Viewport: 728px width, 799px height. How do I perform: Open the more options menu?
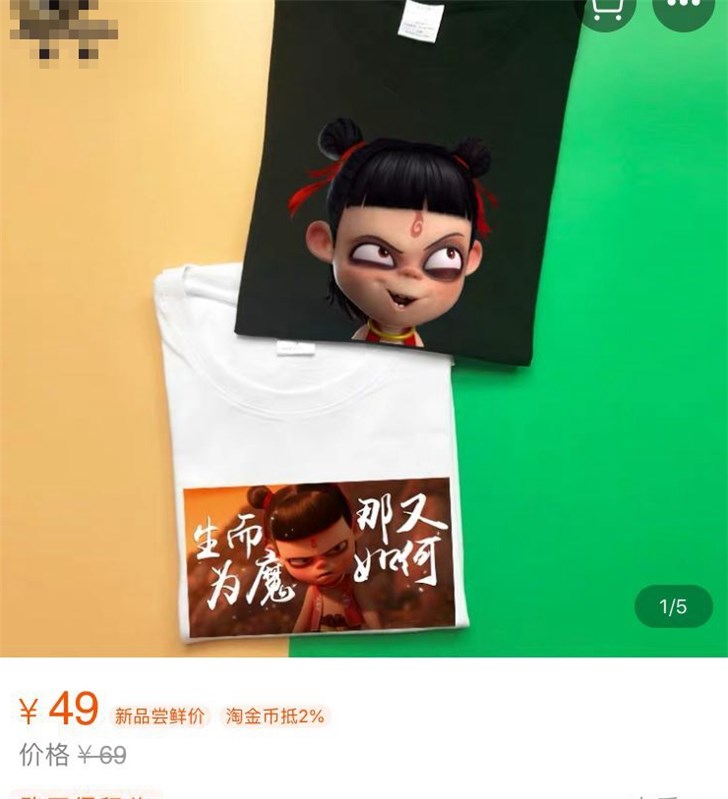pyautogui.click(x=683, y=9)
